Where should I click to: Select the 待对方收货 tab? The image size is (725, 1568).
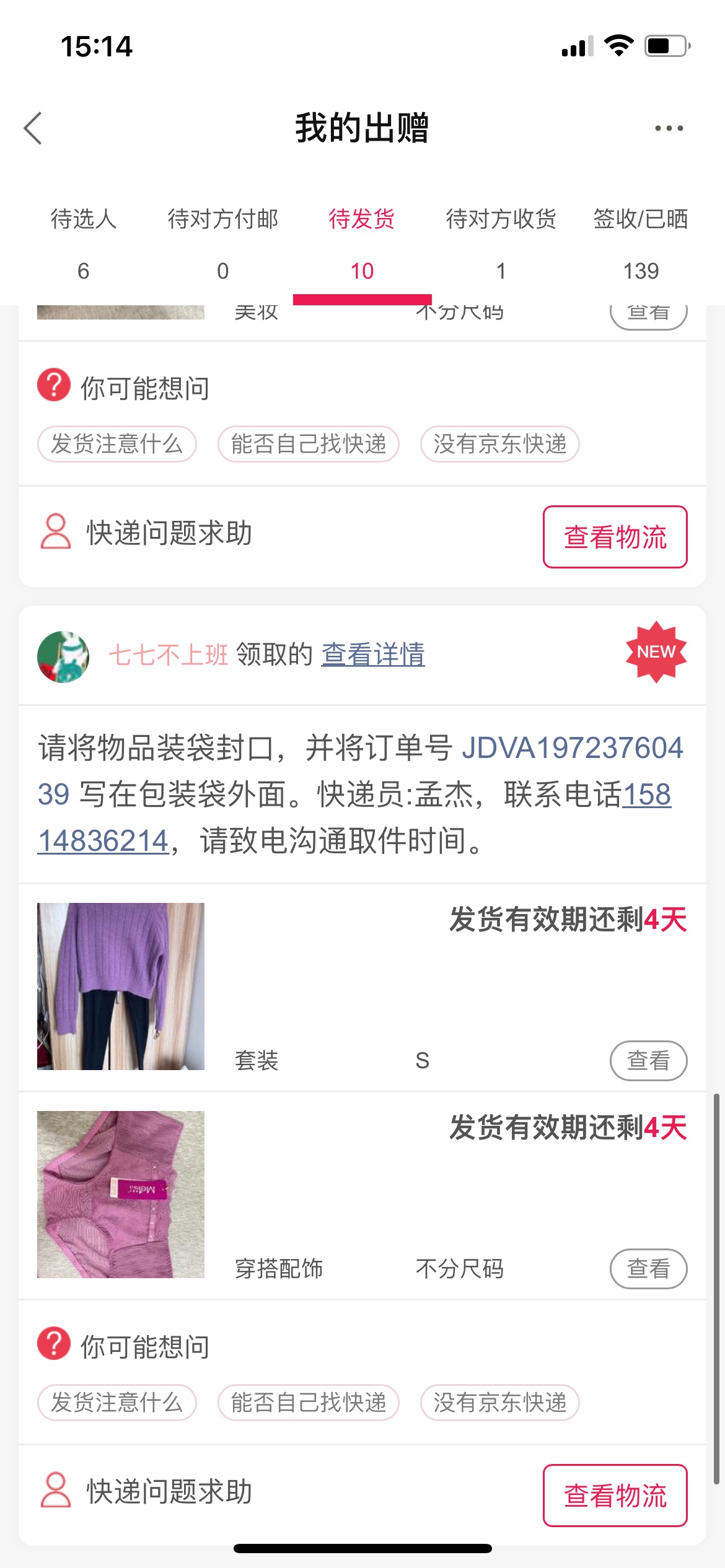501,244
